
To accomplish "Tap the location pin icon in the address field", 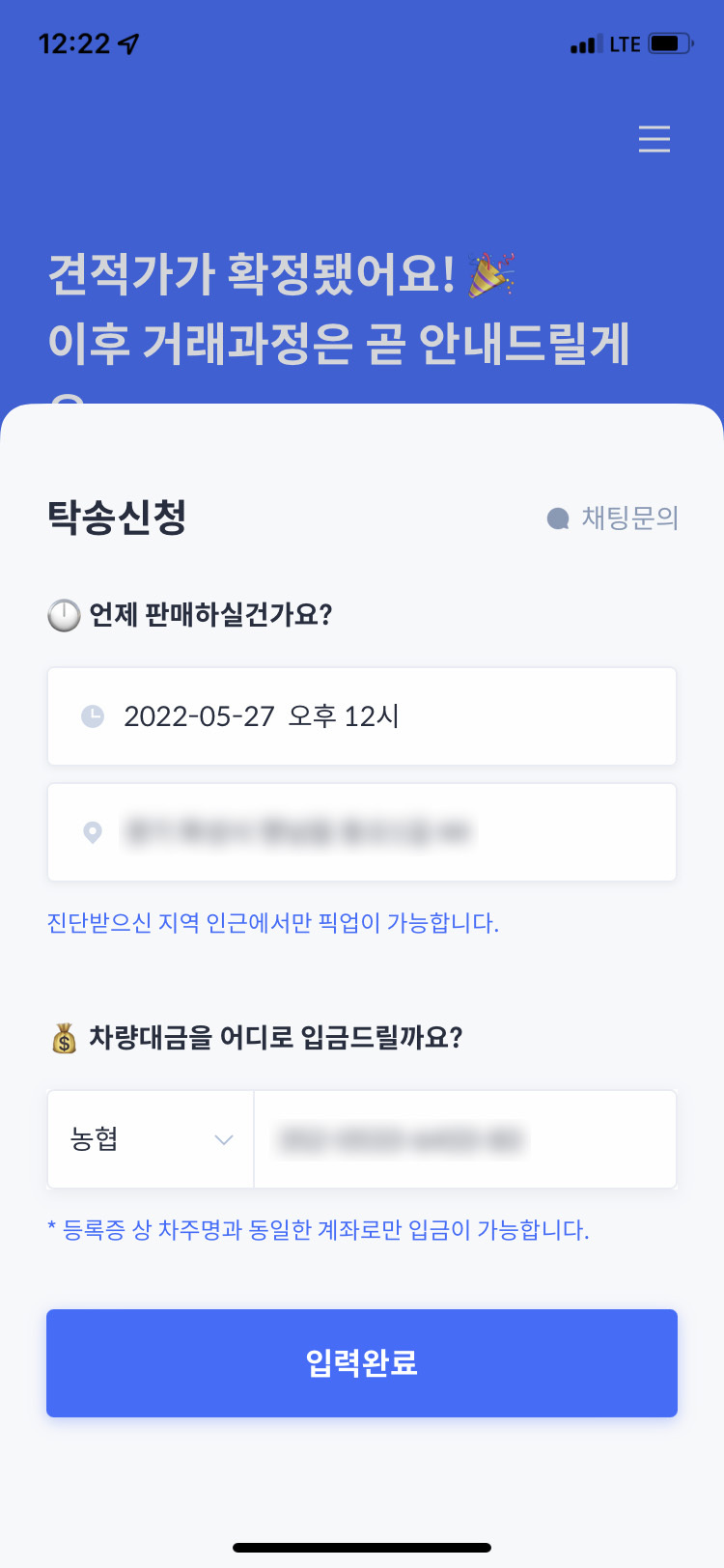I will click(x=94, y=832).
